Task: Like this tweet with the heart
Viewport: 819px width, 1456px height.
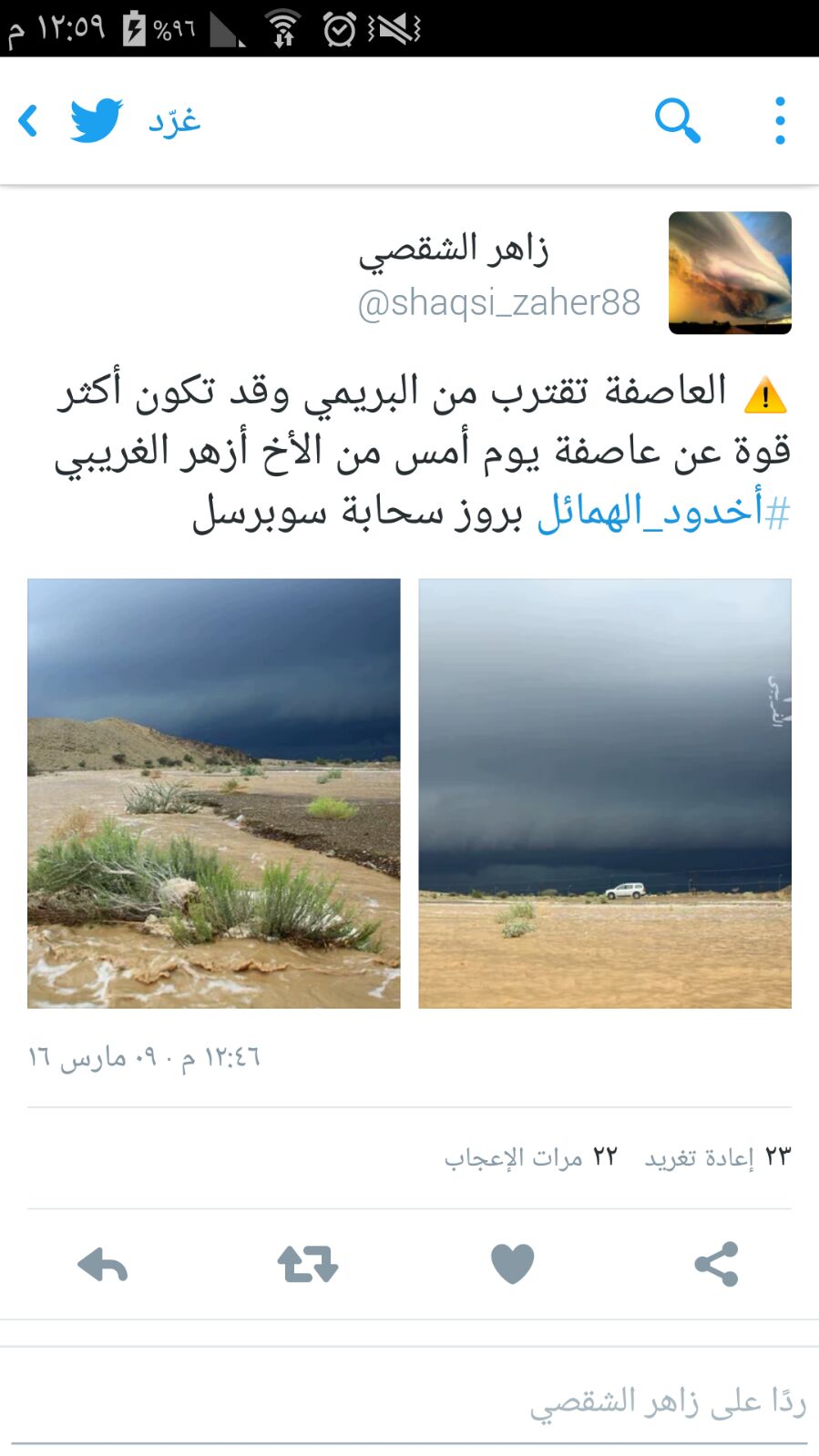Action: point(512,1265)
